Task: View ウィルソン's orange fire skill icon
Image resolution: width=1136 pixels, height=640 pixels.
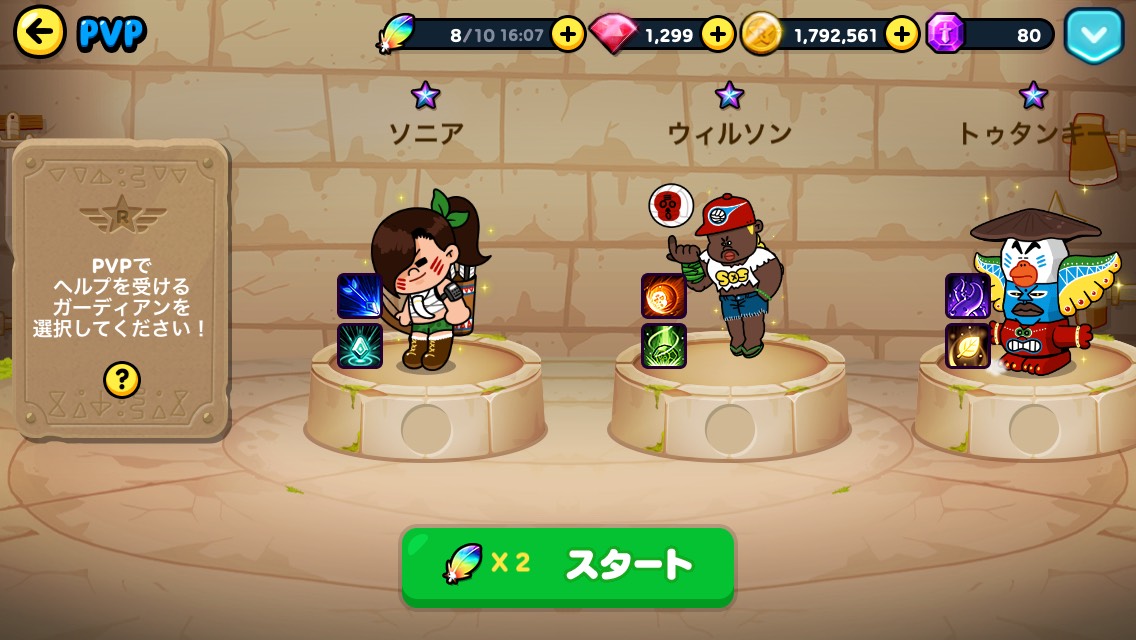Action: tap(664, 296)
